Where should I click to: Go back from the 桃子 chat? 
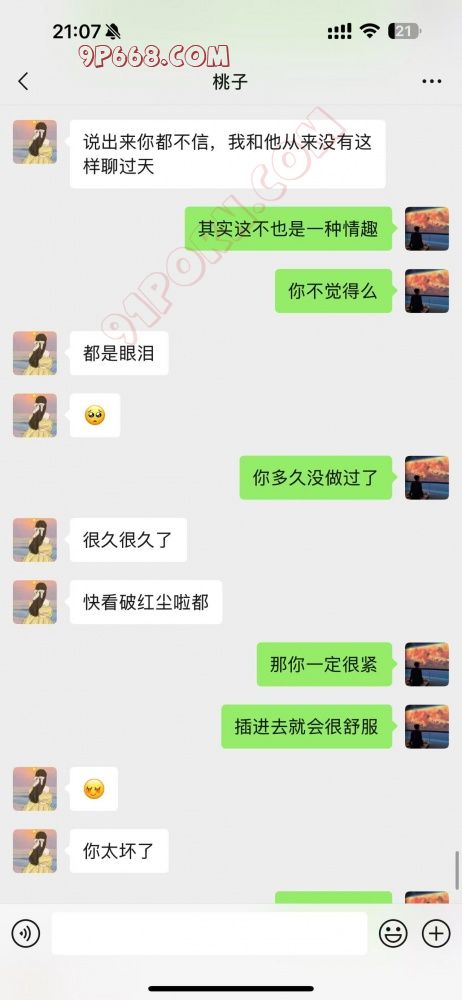[24, 81]
